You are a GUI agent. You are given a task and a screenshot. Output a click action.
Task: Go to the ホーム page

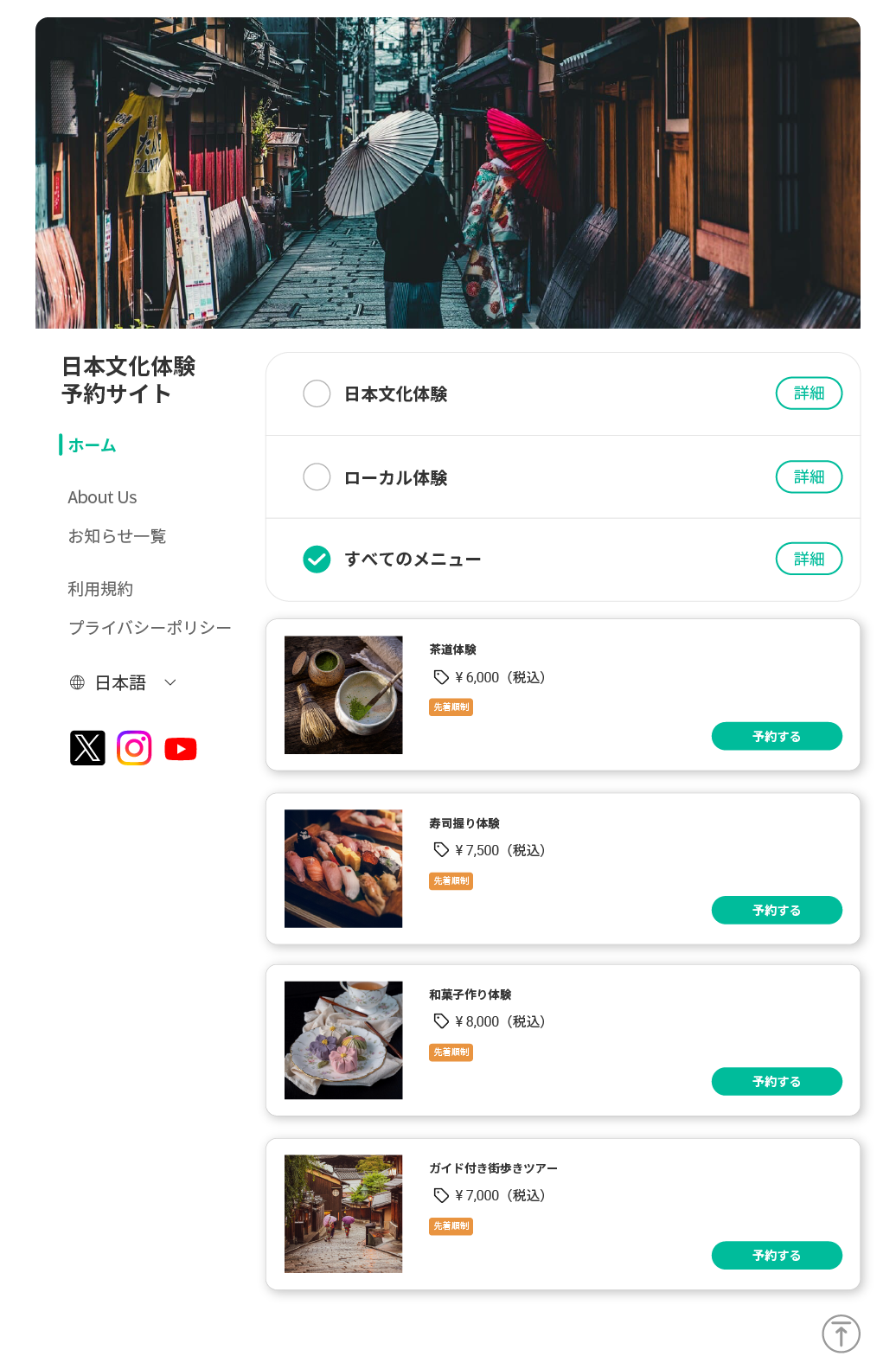(x=92, y=445)
